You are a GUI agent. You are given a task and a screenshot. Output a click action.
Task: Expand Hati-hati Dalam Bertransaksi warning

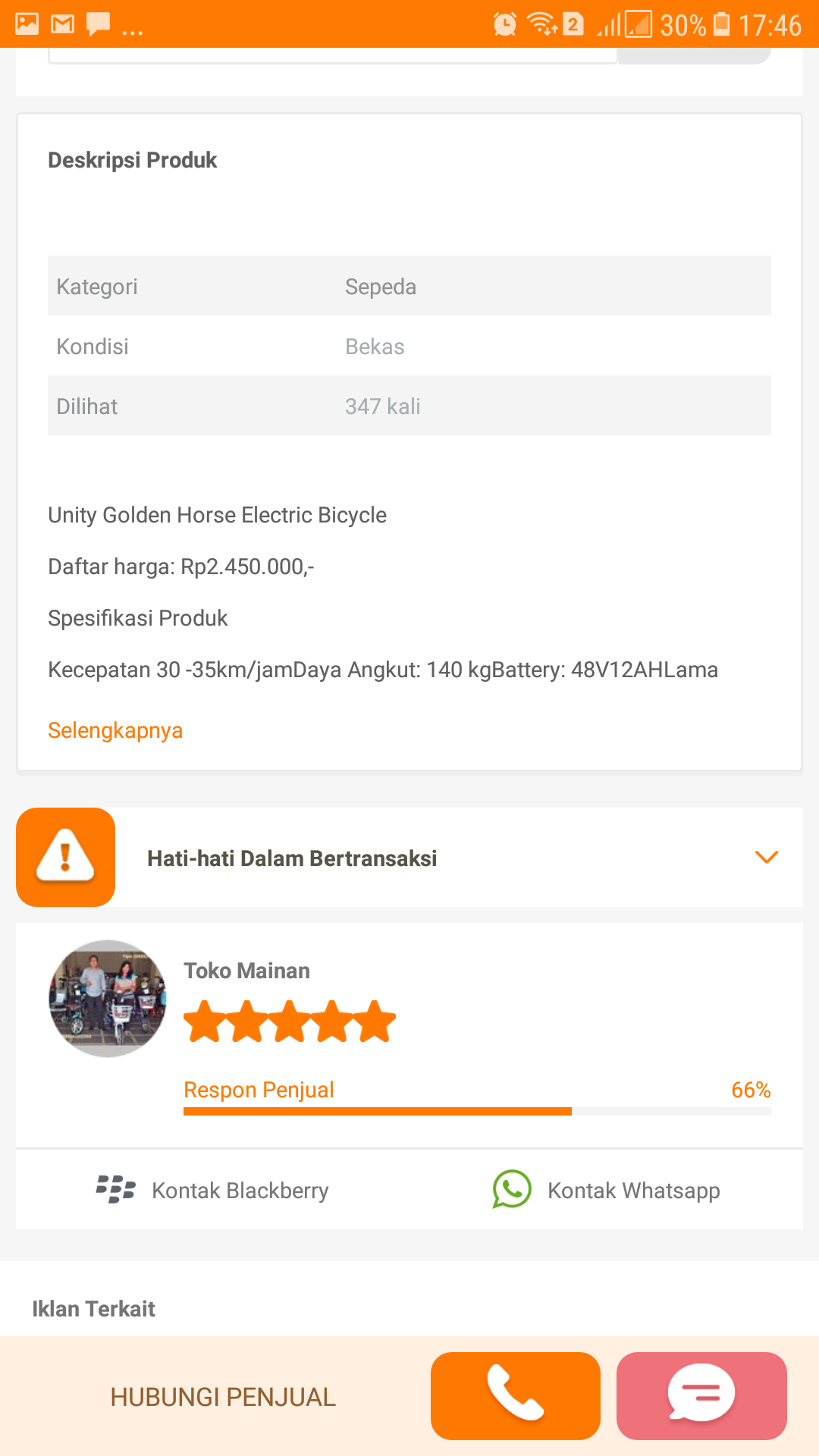[x=766, y=858]
